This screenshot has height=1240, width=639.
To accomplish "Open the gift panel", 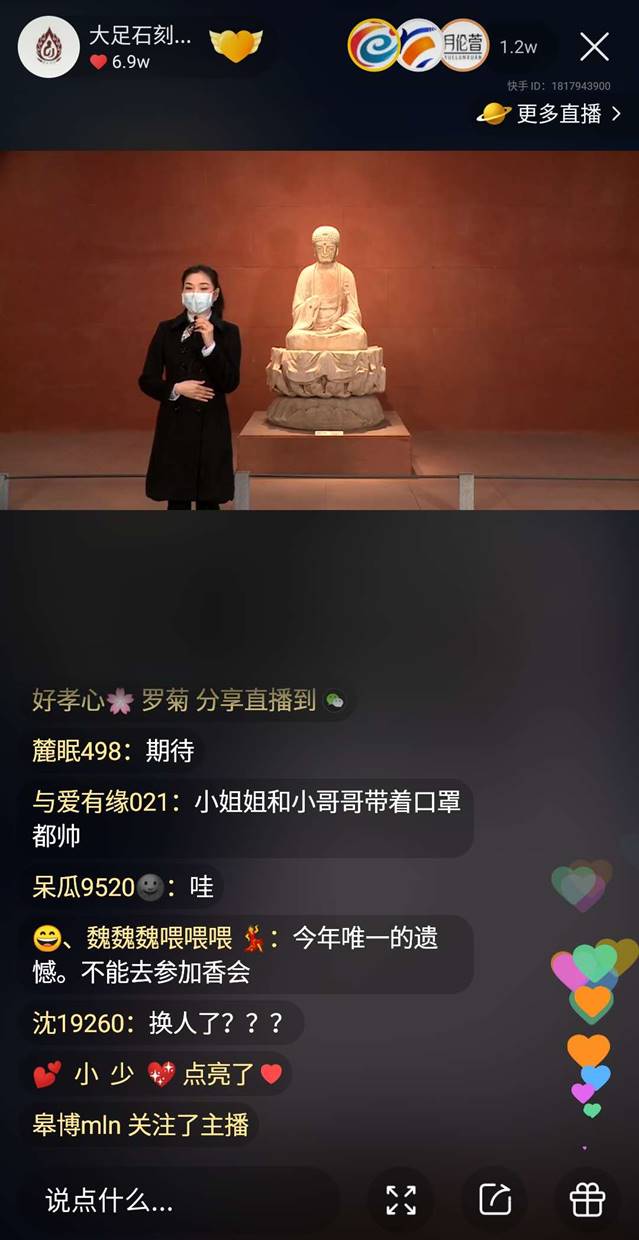I will (588, 1200).
